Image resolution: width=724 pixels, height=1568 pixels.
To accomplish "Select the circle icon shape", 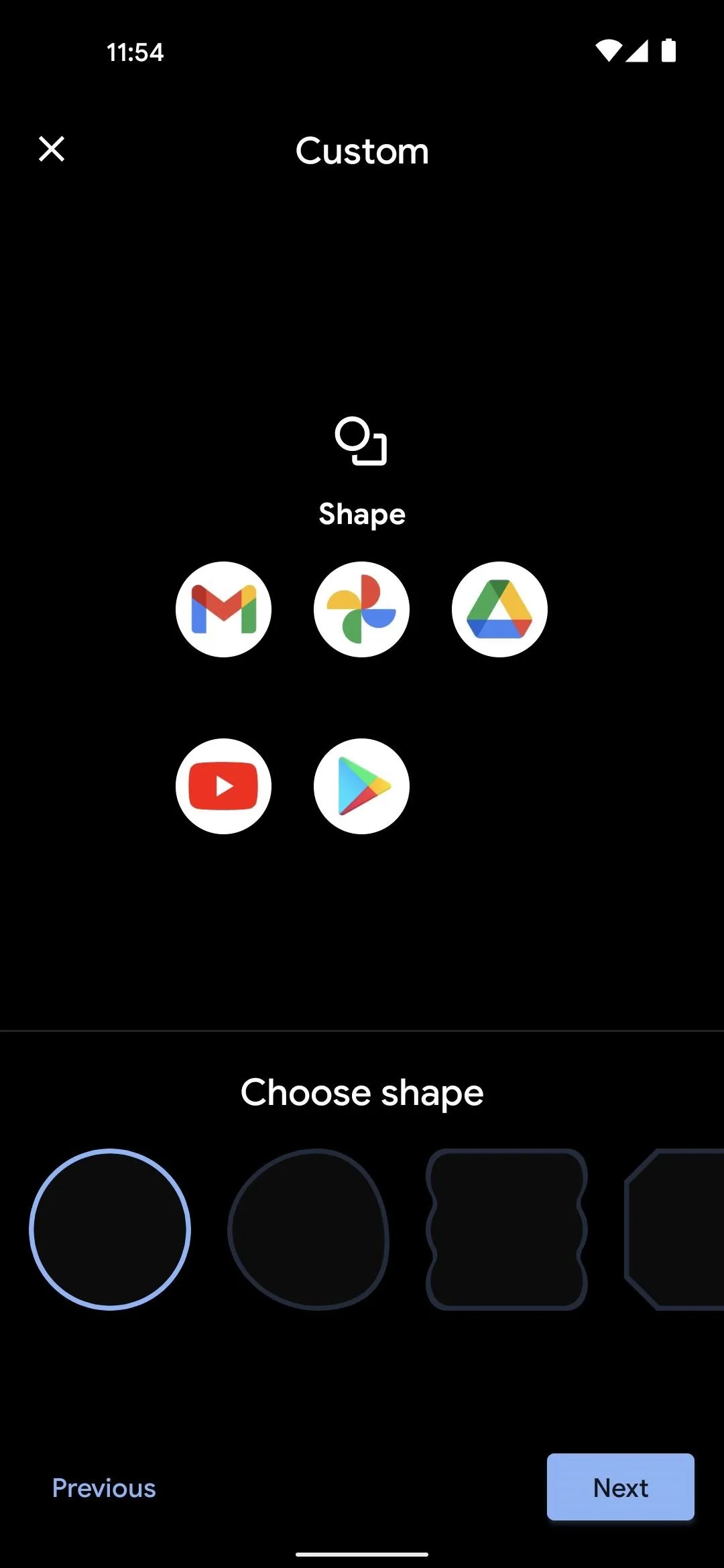I will tap(110, 1230).
